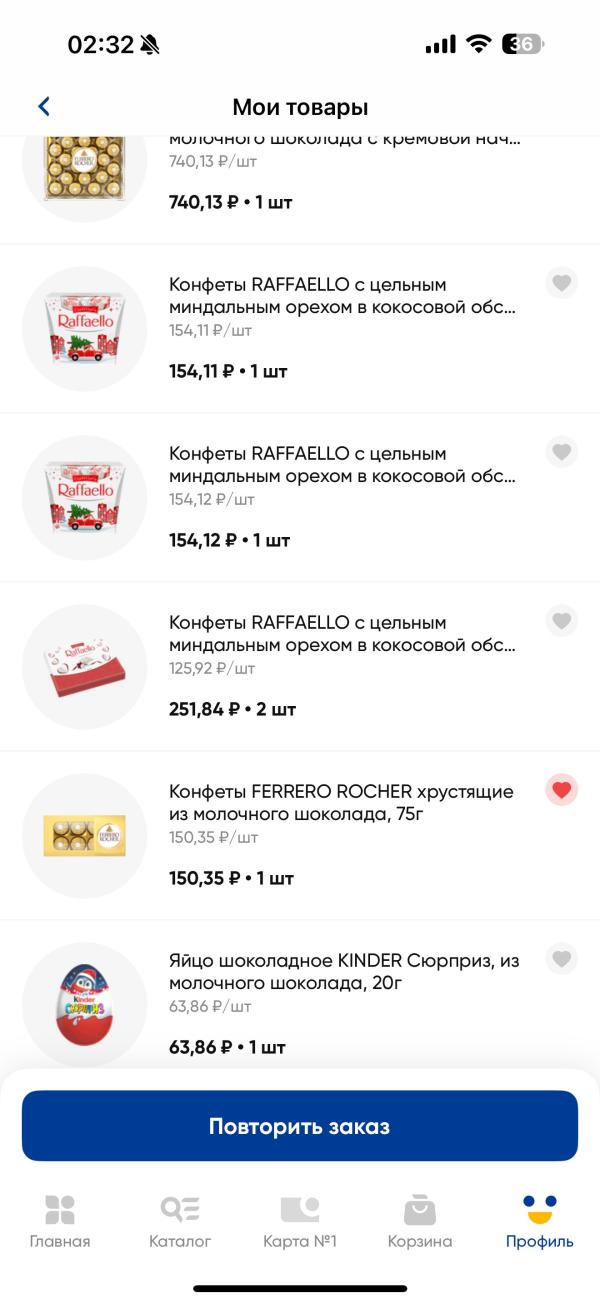Open the Каталог tab
This screenshot has height=1303, width=600.
[x=180, y=1222]
